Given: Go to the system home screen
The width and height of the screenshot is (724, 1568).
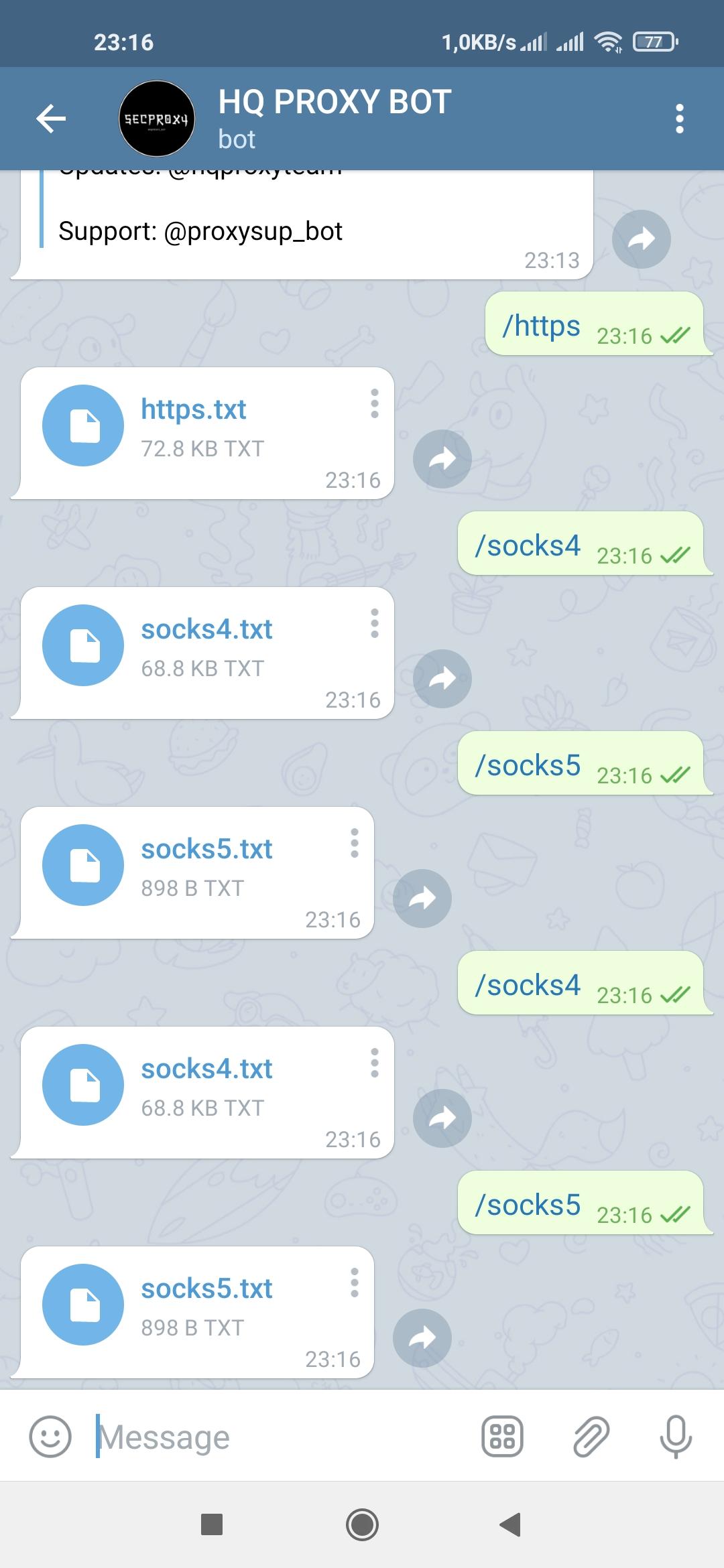Looking at the screenshot, I should 362,1525.
